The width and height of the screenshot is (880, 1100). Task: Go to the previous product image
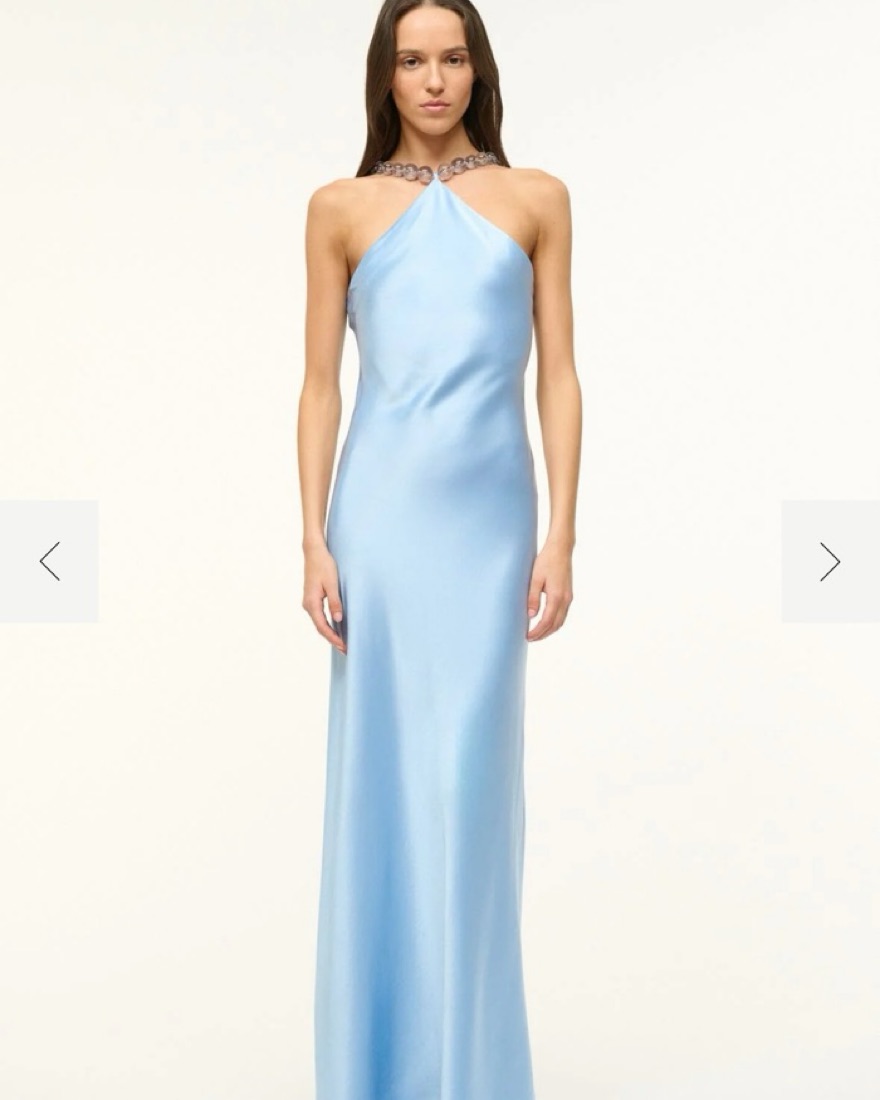click(49, 561)
